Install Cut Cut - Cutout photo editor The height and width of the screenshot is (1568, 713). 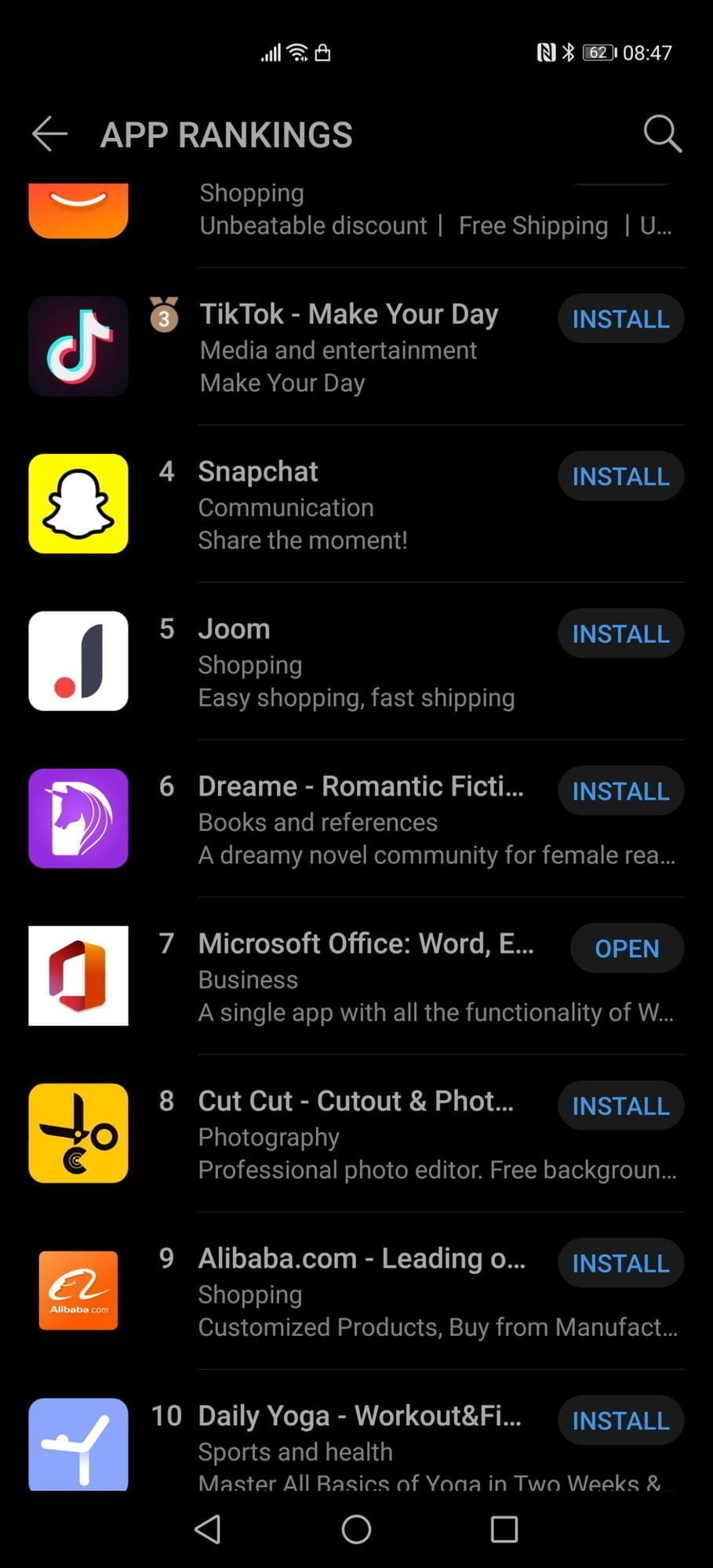pos(620,1106)
